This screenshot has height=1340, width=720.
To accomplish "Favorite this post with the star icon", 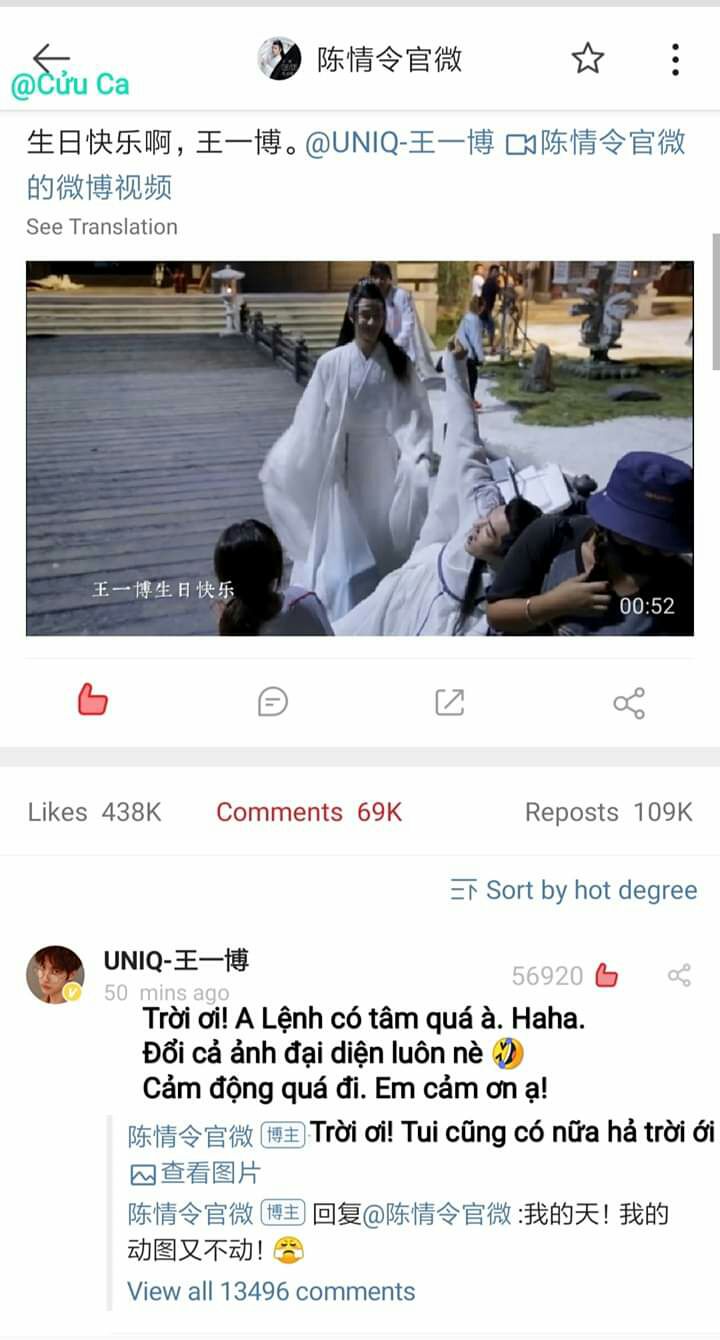I will point(588,59).
